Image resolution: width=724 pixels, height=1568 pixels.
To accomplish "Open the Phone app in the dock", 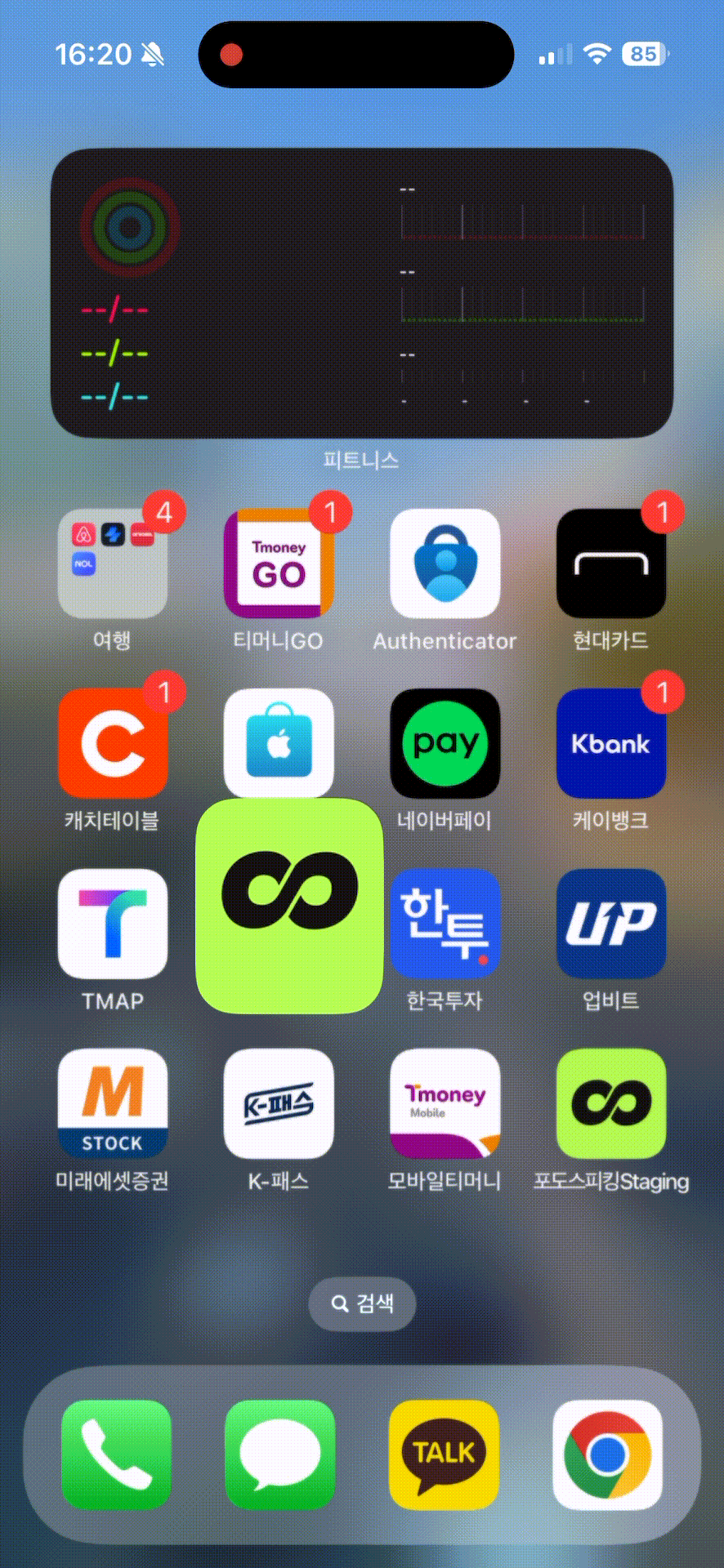I will pyautogui.click(x=116, y=1454).
